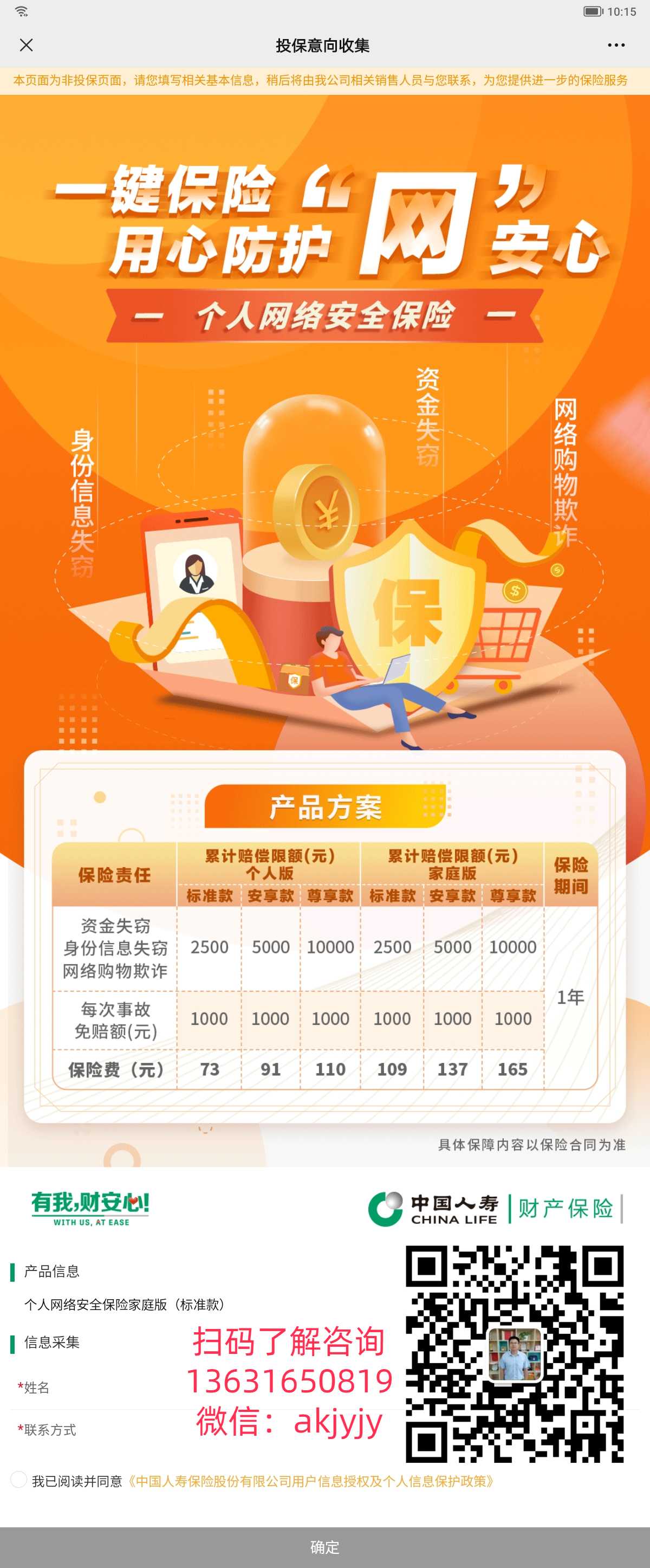Tap the 确定 button

324,1547
